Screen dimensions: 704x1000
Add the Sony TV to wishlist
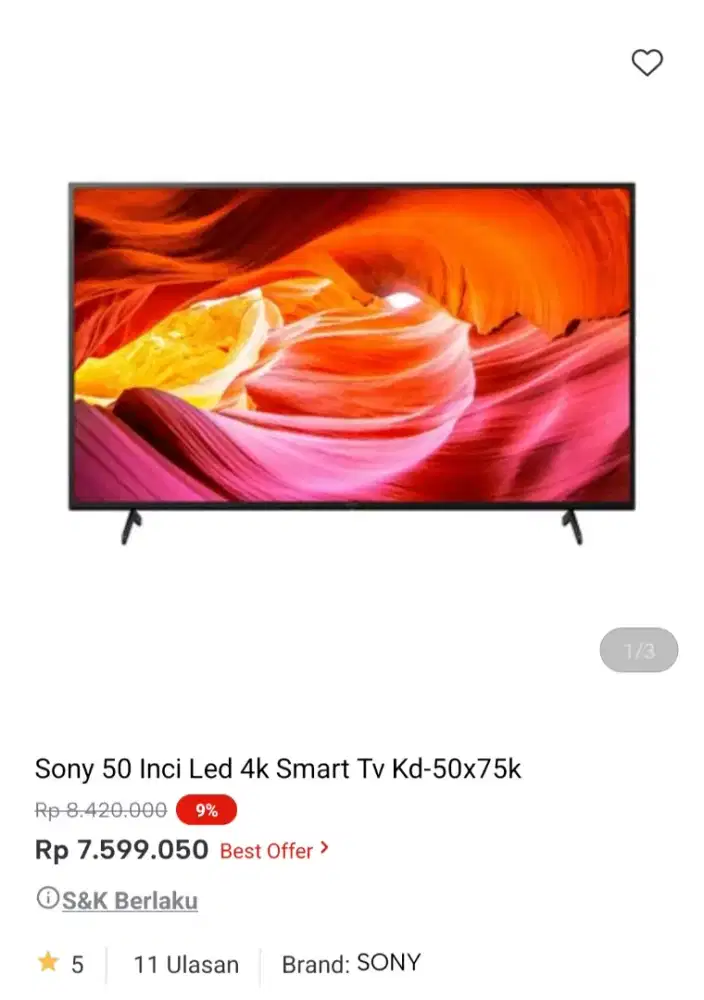(647, 62)
